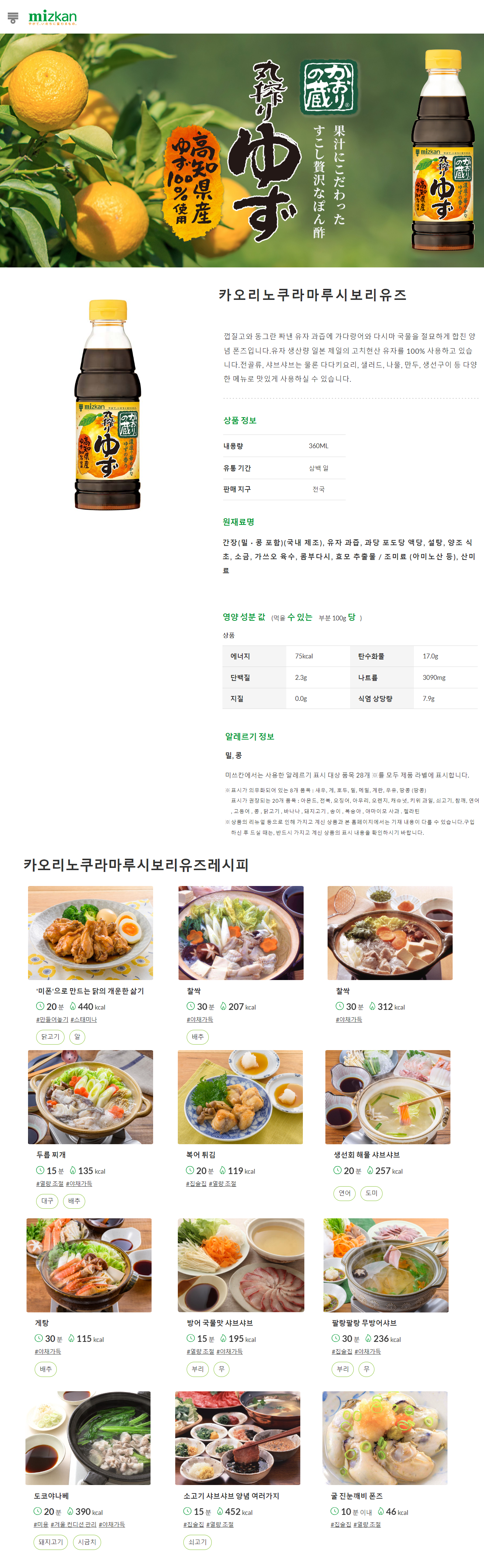Open the 두름 찌개 recipe card
This screenshot has height=1568, width=484.
90,1096
